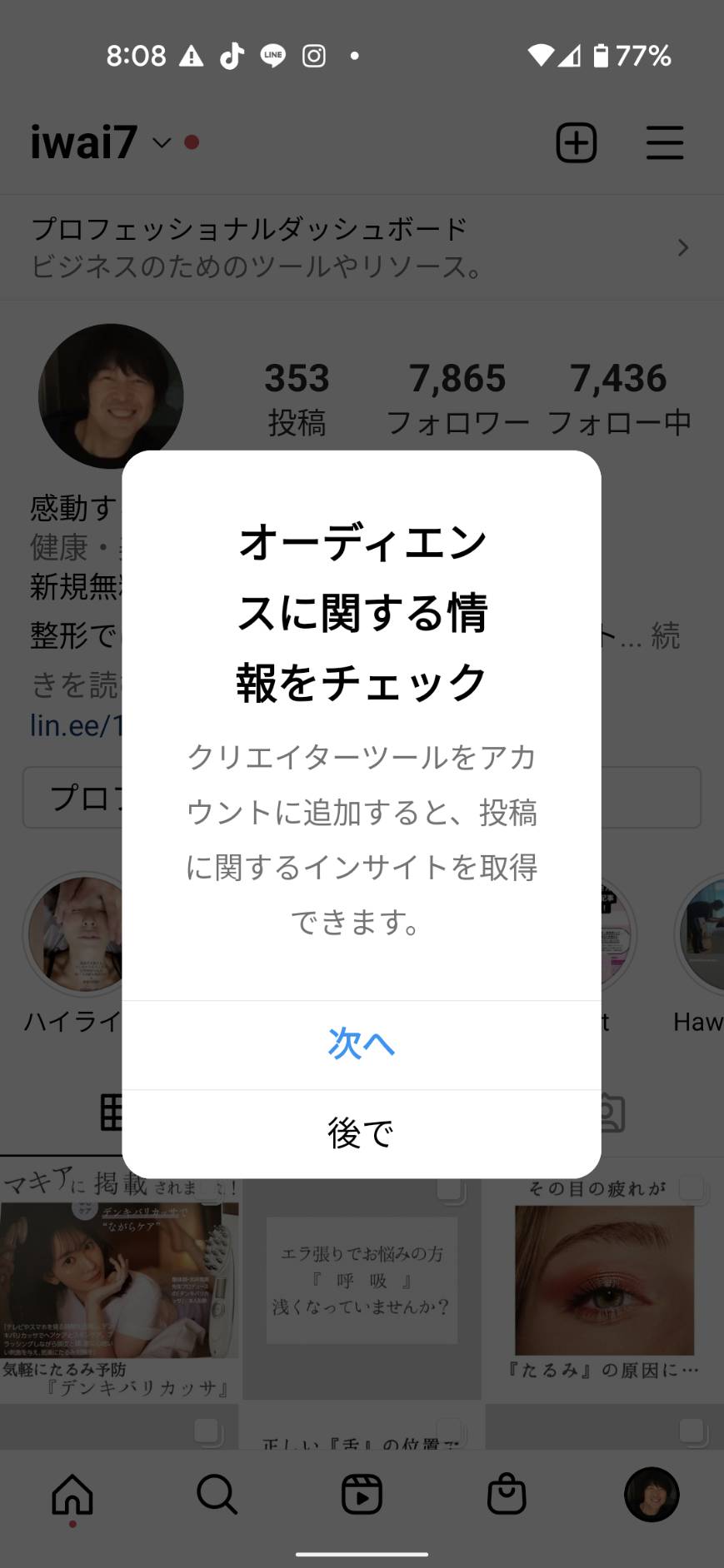View the 7,865 フォロワー list

[457, 399]
